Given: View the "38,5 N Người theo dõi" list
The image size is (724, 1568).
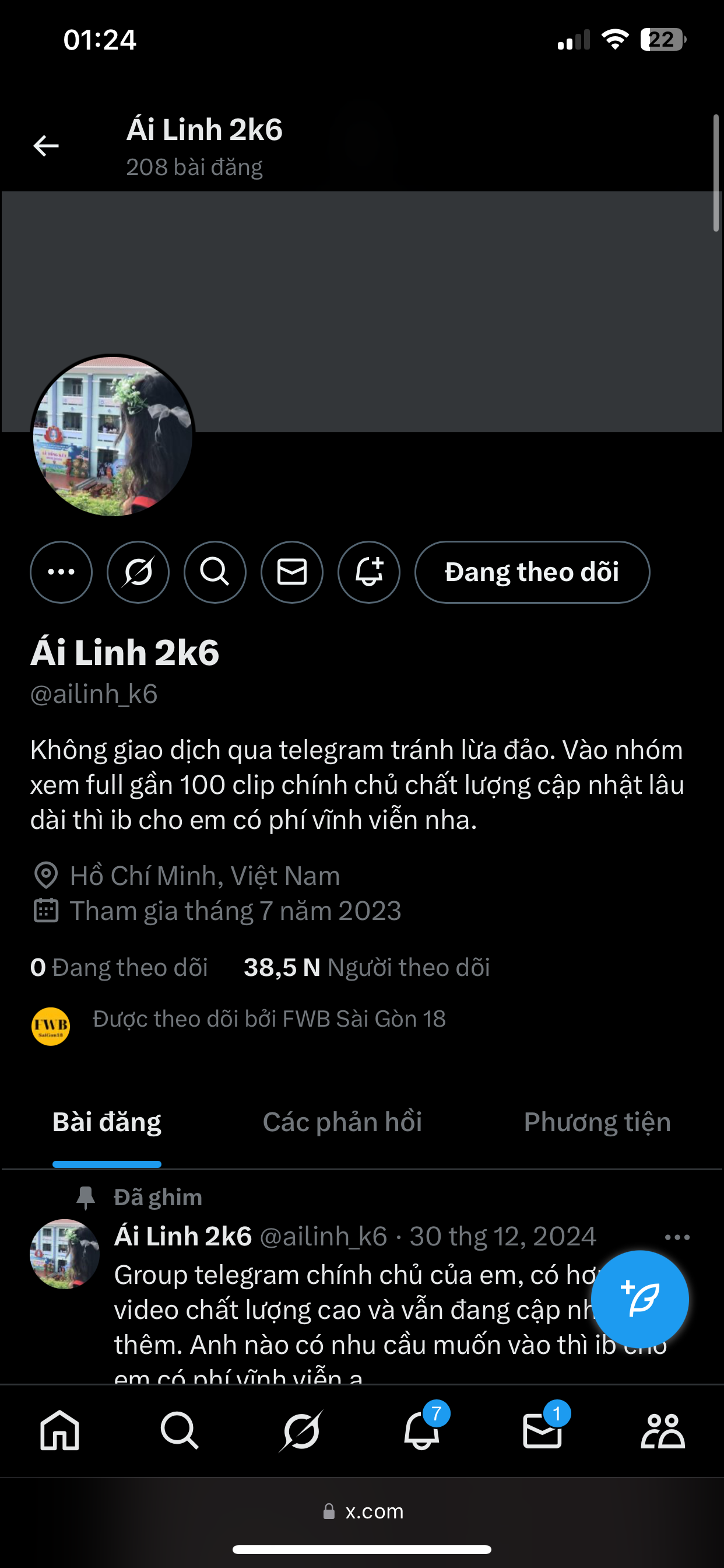Looking at the screenshot, I should point(366,967).
